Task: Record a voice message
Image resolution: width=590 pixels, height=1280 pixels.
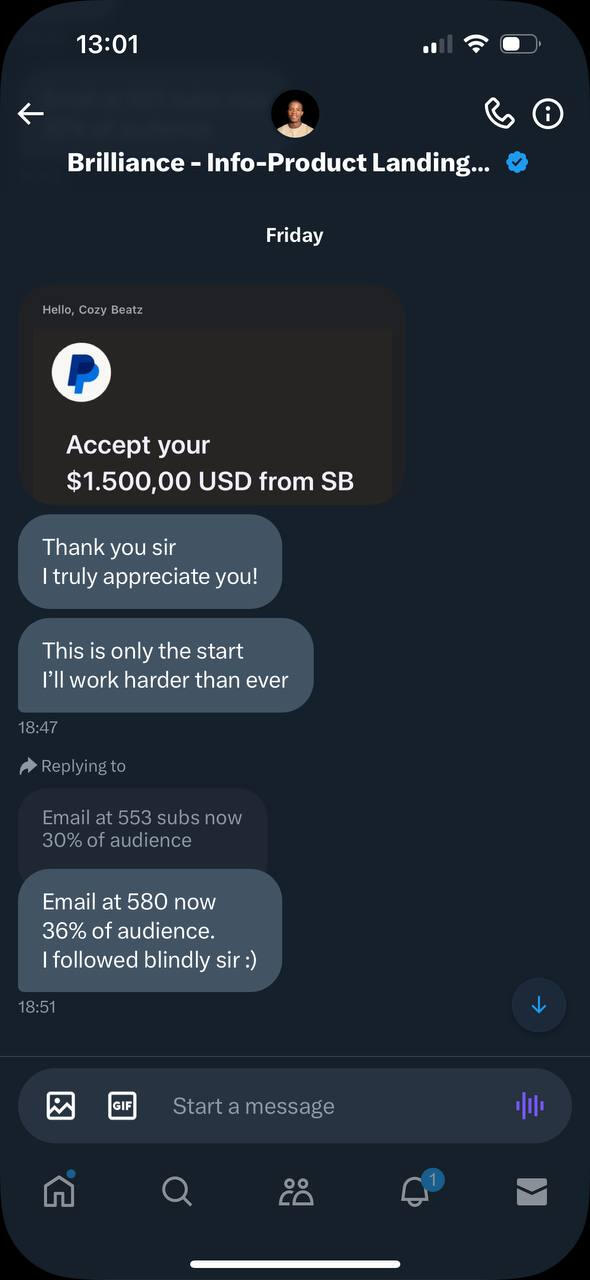Action: [x=530, y=1105]
